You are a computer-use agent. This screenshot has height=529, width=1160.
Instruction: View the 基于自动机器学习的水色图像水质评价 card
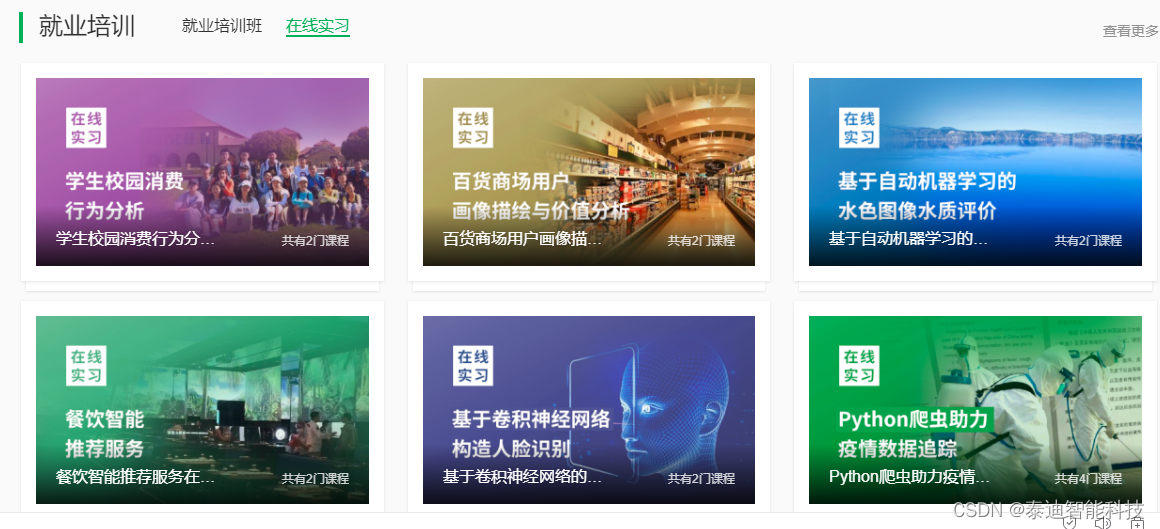(975, 172)
